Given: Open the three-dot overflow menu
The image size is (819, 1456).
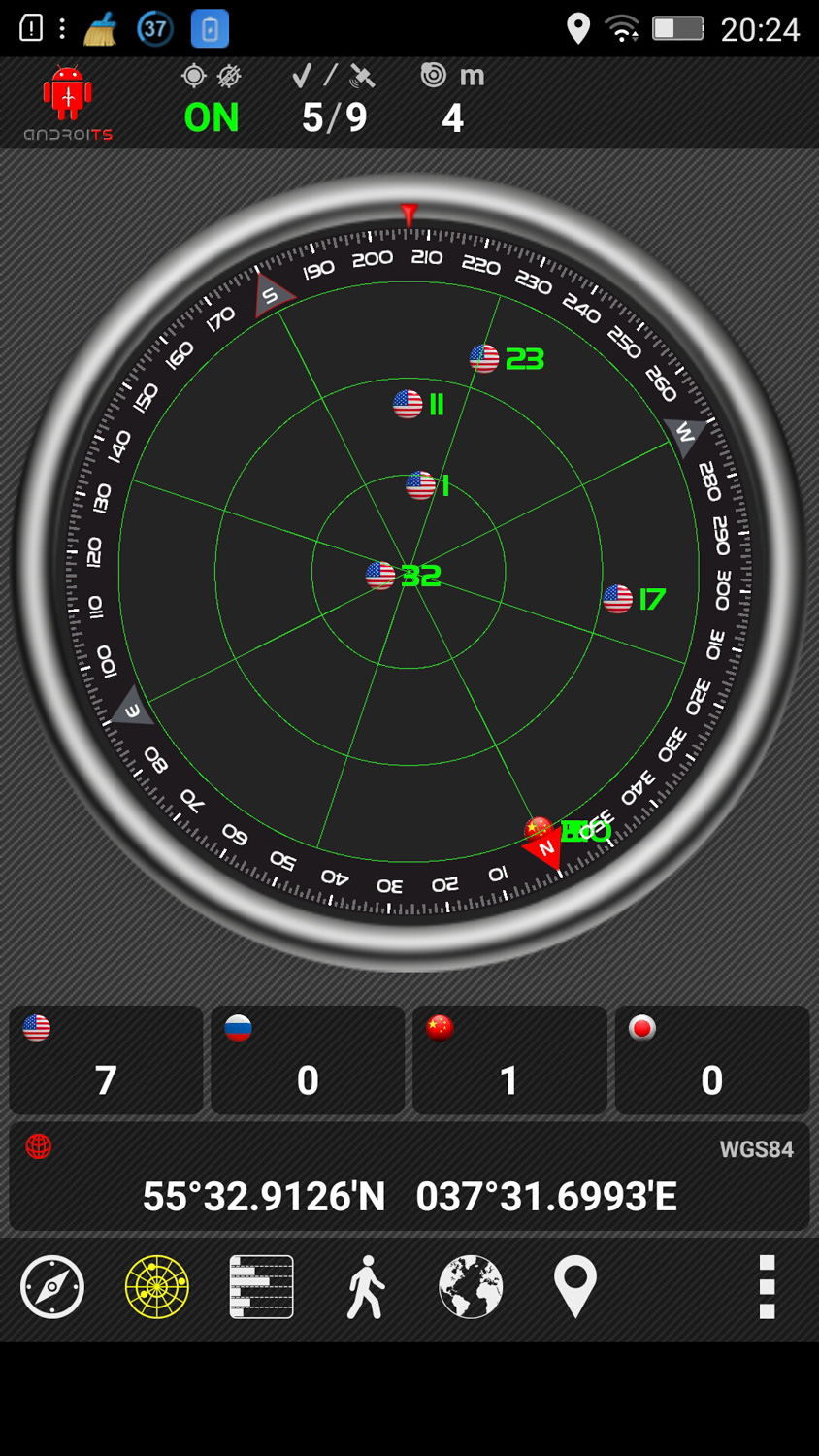Looking at the screenshot, I should coord(767,1287).
